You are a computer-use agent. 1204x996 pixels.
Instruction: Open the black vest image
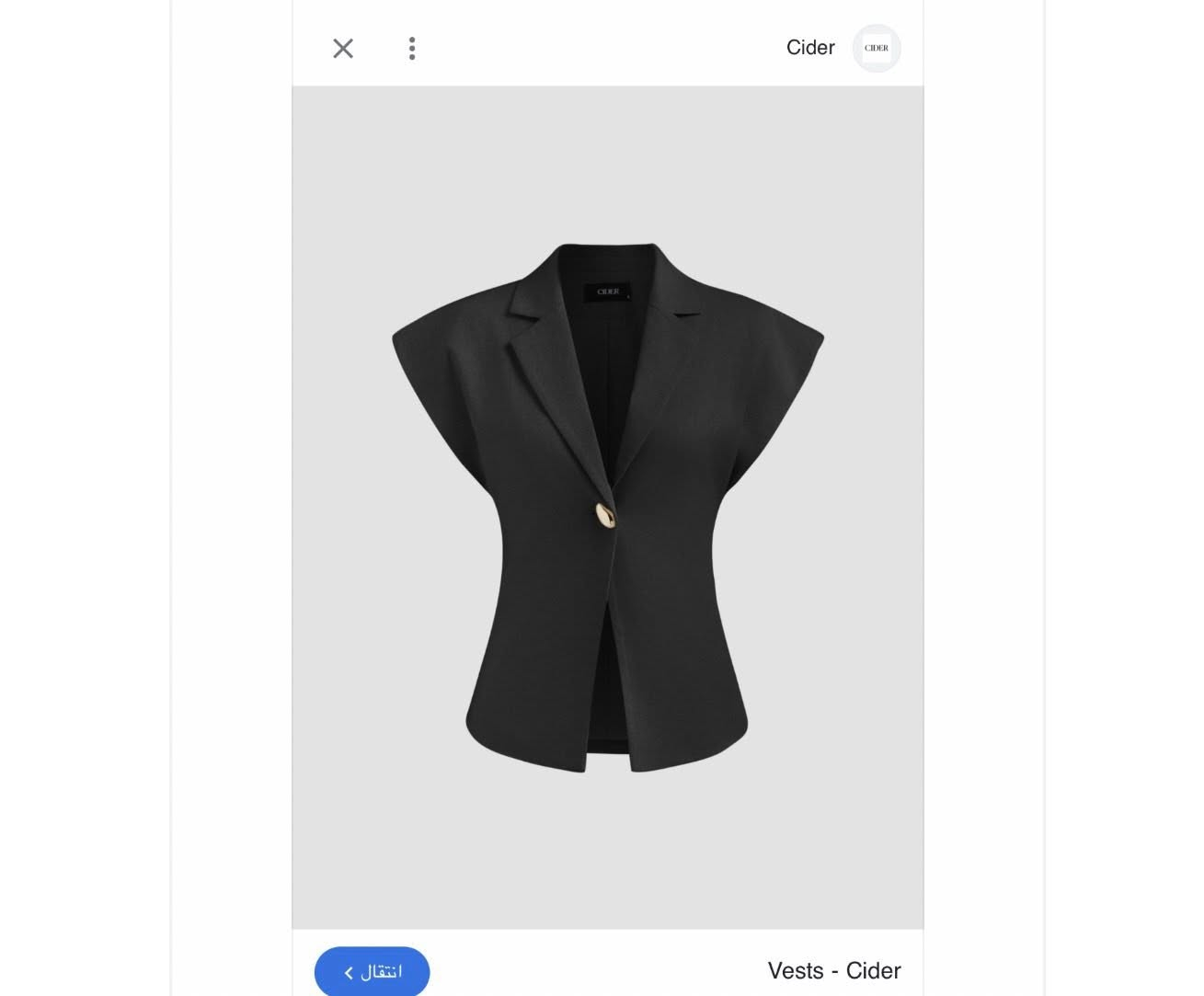(x=607, y=507)
